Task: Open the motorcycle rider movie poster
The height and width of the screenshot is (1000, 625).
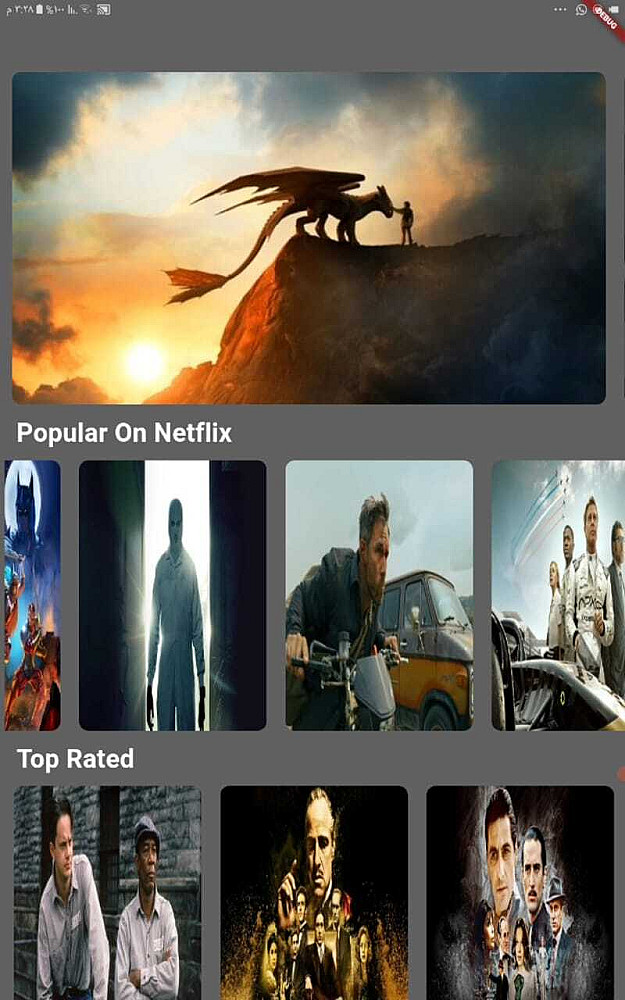Action: [379, 595]
